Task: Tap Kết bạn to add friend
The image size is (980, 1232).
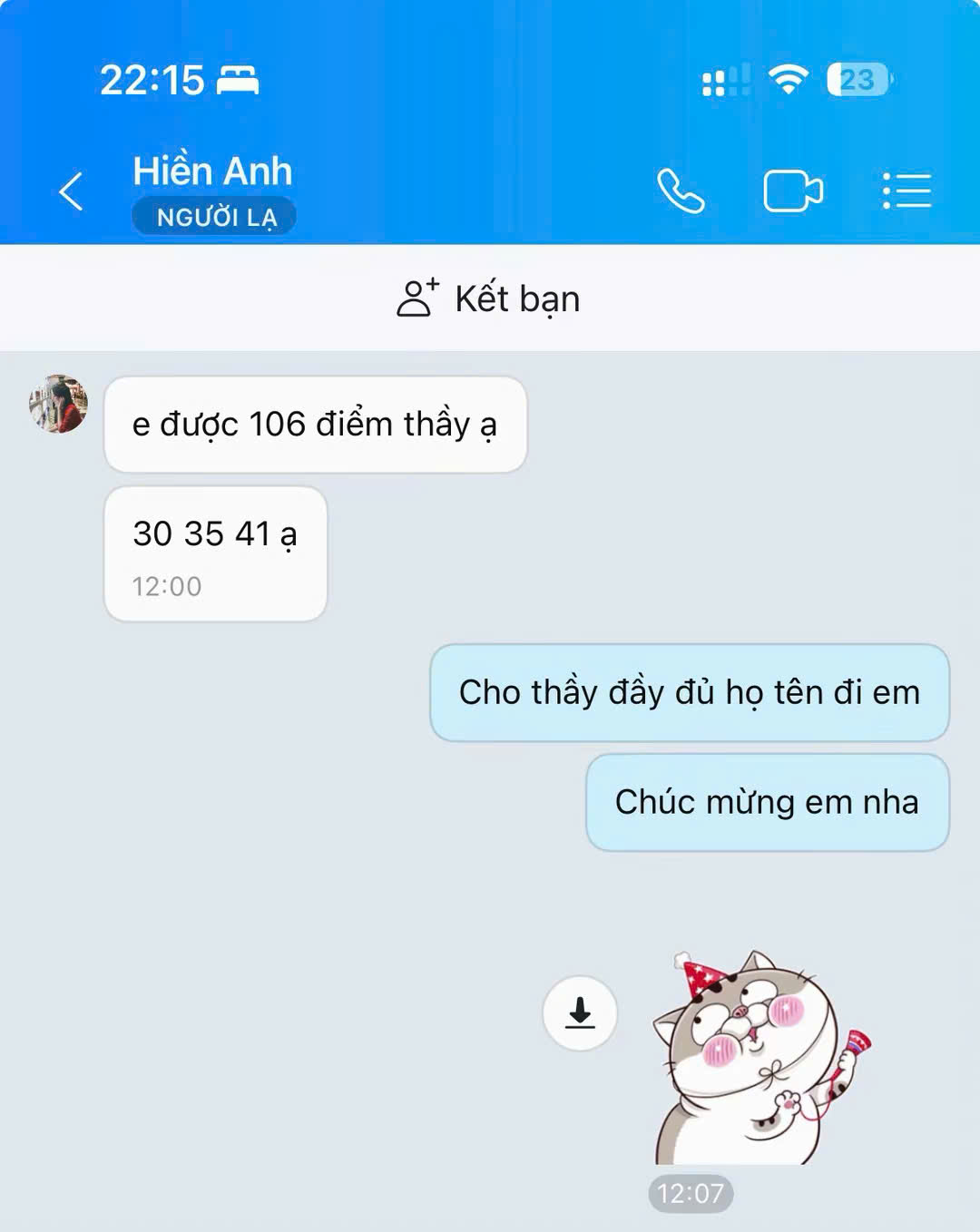Action: pyautogui.click(x=489, y=298)
